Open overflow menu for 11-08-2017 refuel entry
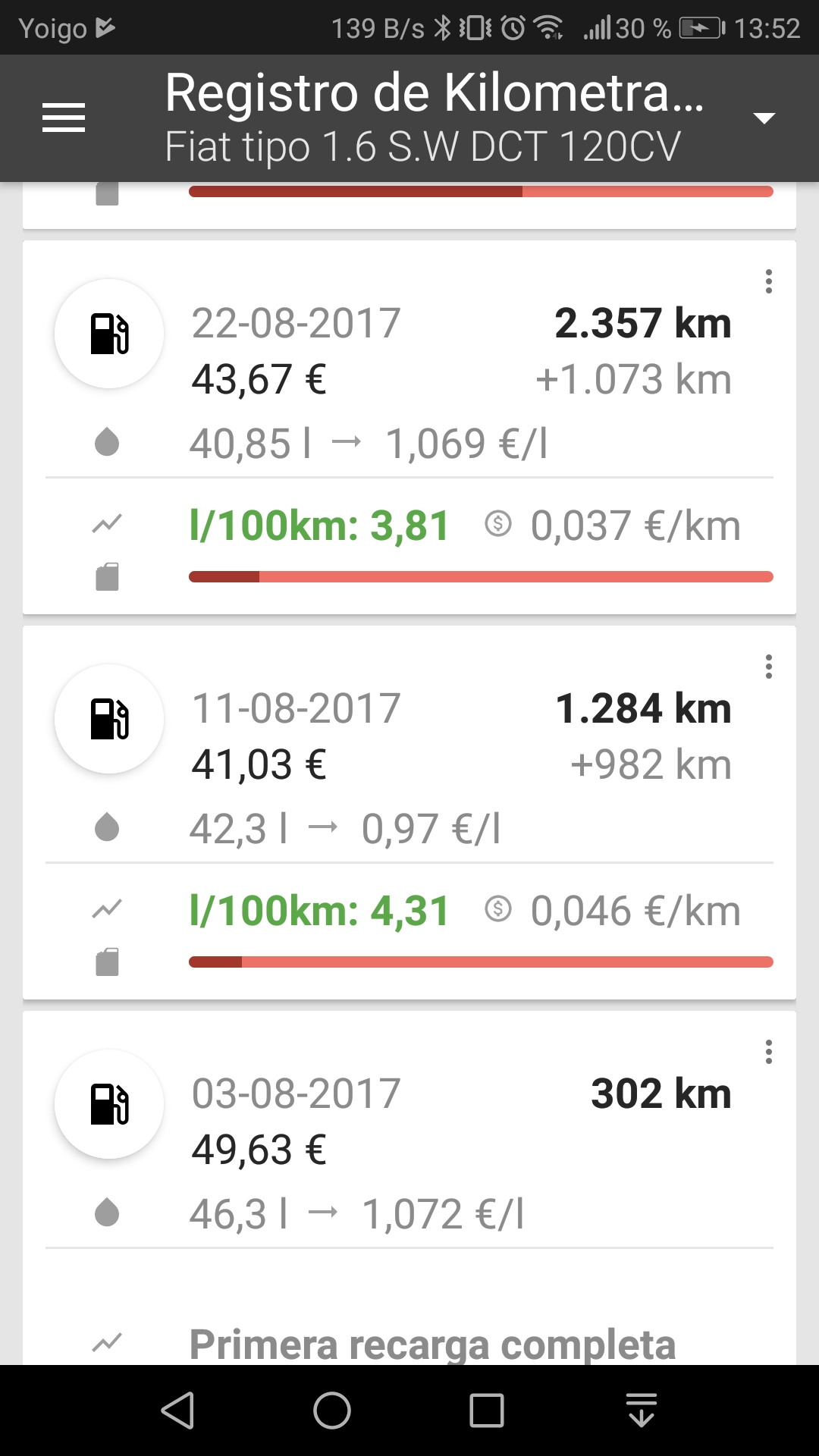This screenshot has width=819, height=1456. tap(768, 667)
